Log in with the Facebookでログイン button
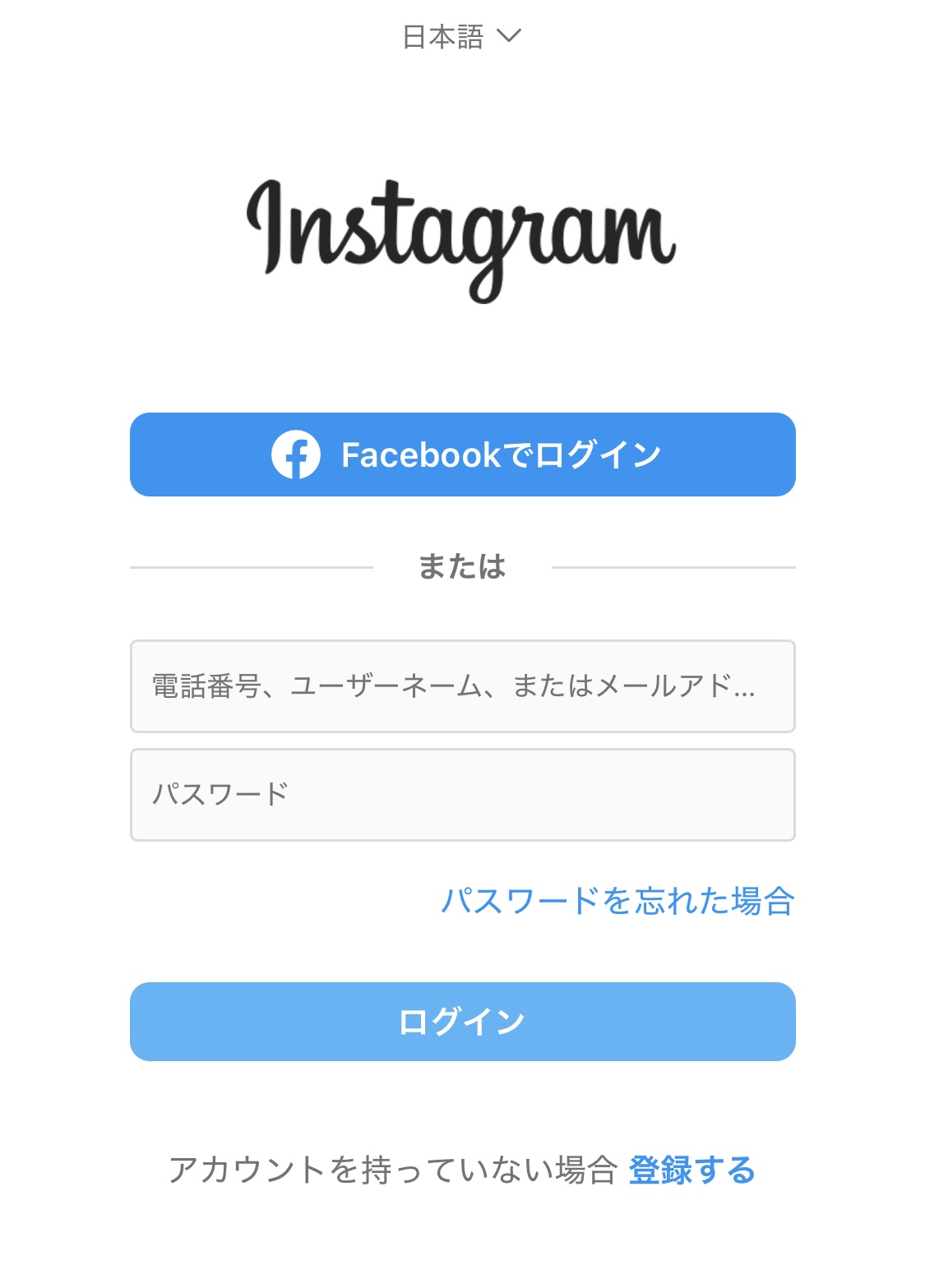925x1288 pixels. [462, 455]
